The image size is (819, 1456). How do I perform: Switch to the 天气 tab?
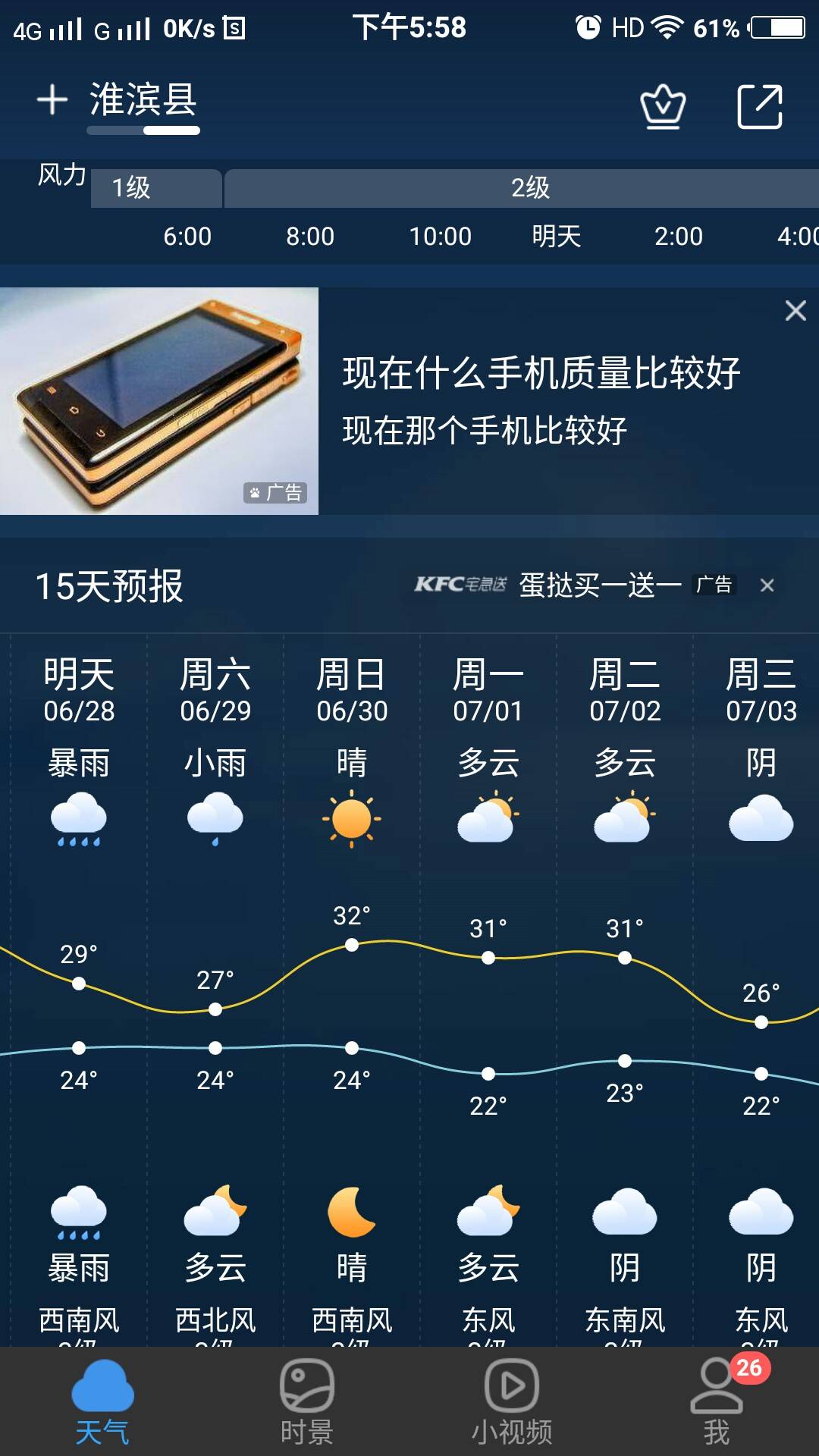coord(102,1403)
